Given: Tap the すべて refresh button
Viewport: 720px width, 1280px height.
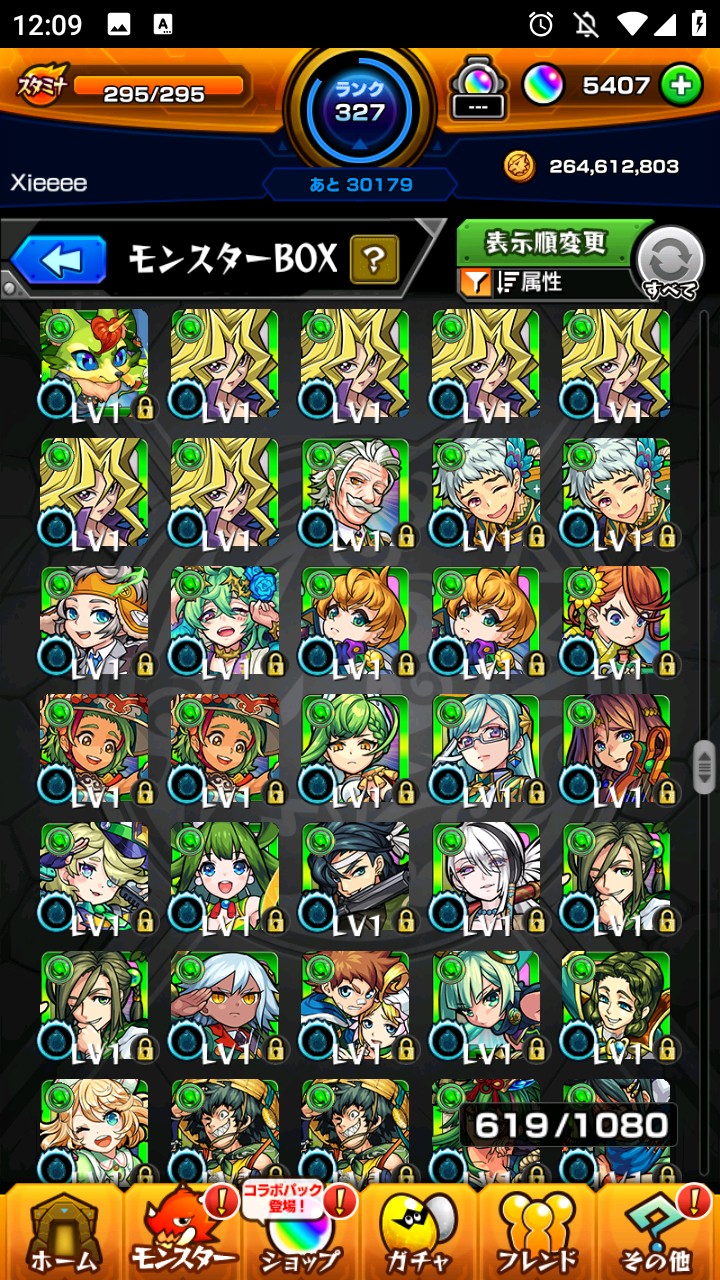Looking at the screenshot, I should tap(670, 262).
